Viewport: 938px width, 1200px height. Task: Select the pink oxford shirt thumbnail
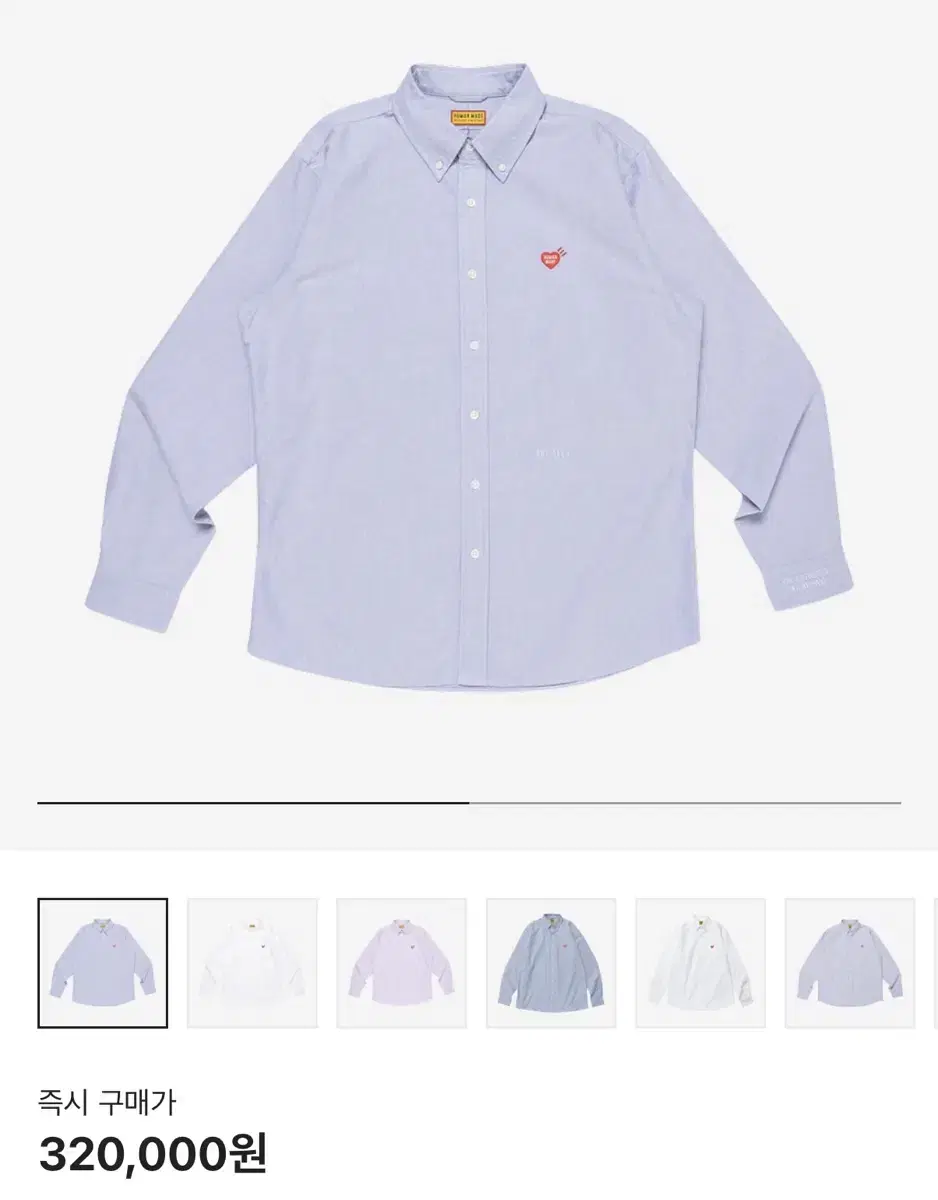coord(400,962)
